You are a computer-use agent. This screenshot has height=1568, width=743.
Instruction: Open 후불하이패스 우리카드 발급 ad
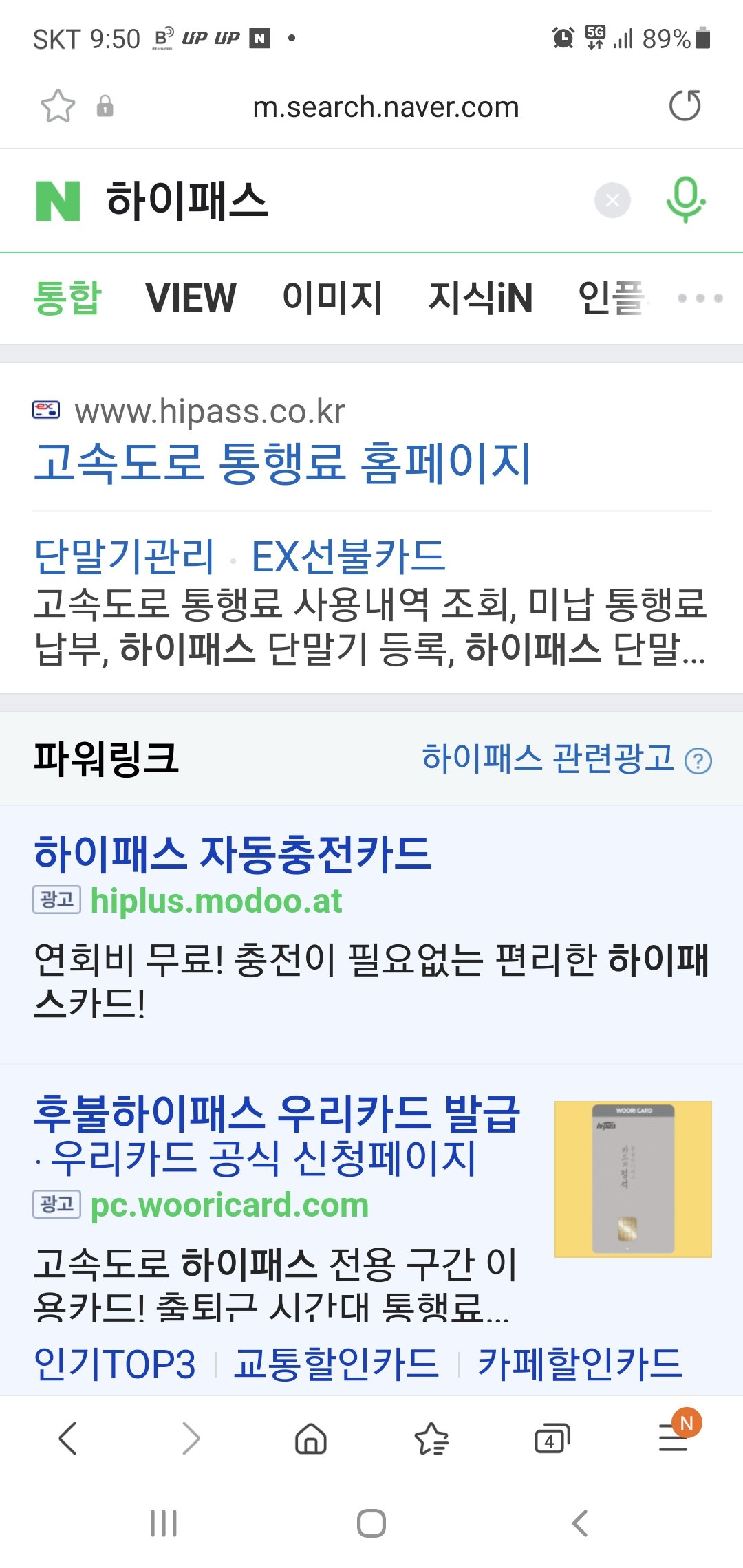(x=277, y=1113)
